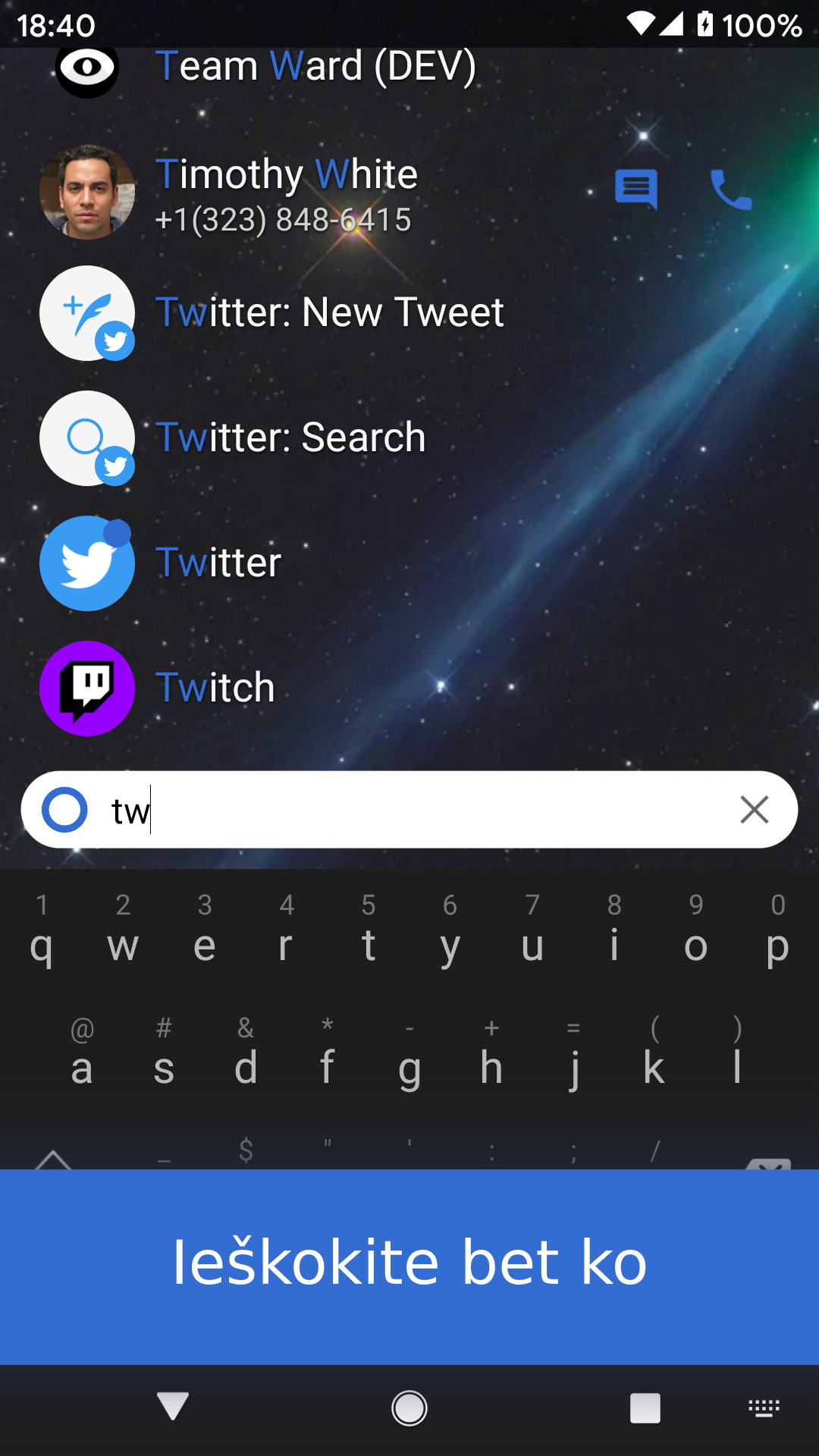The height and width of the screenshot is (1456, 819).
Task: Open keyboard switcher icon in navigation bar
Action: tap(764, 1408)
